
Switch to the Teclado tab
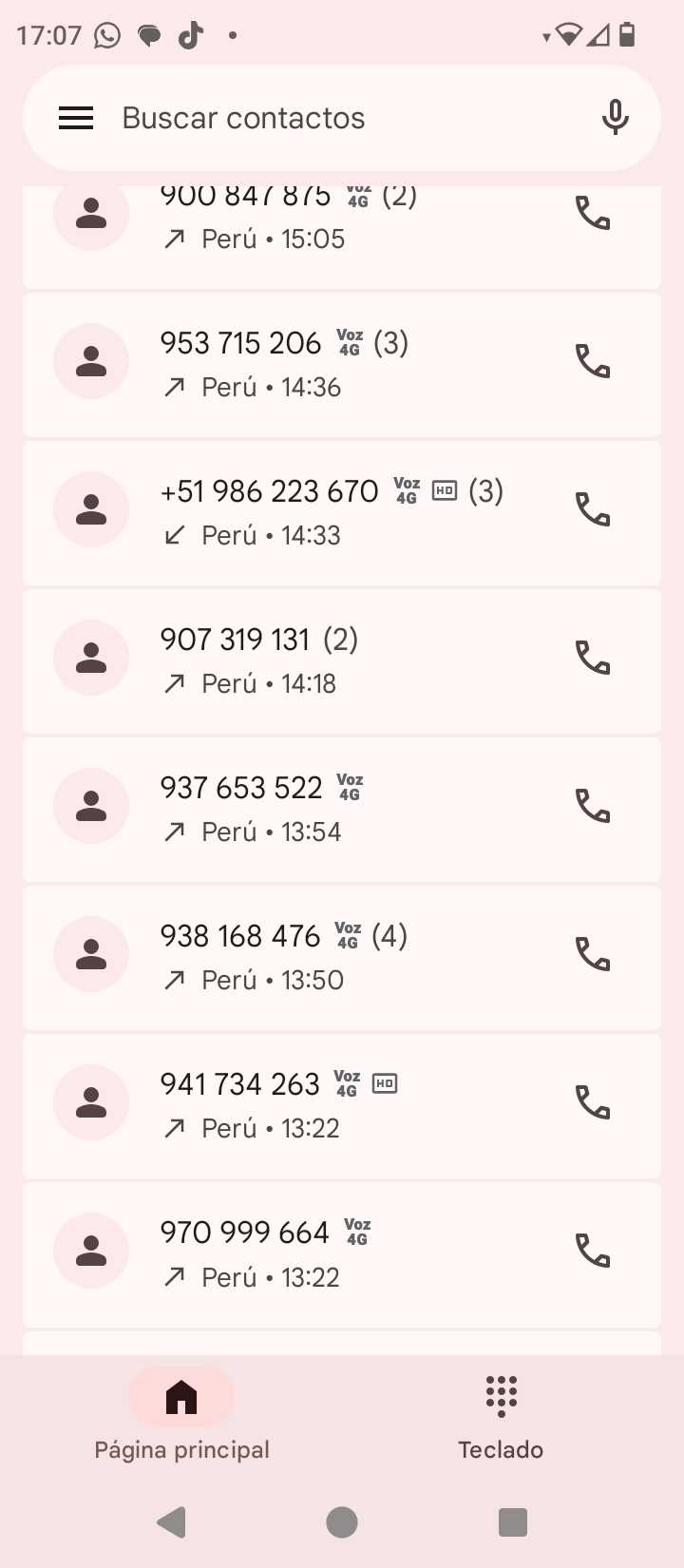[x=501, y=1416]
